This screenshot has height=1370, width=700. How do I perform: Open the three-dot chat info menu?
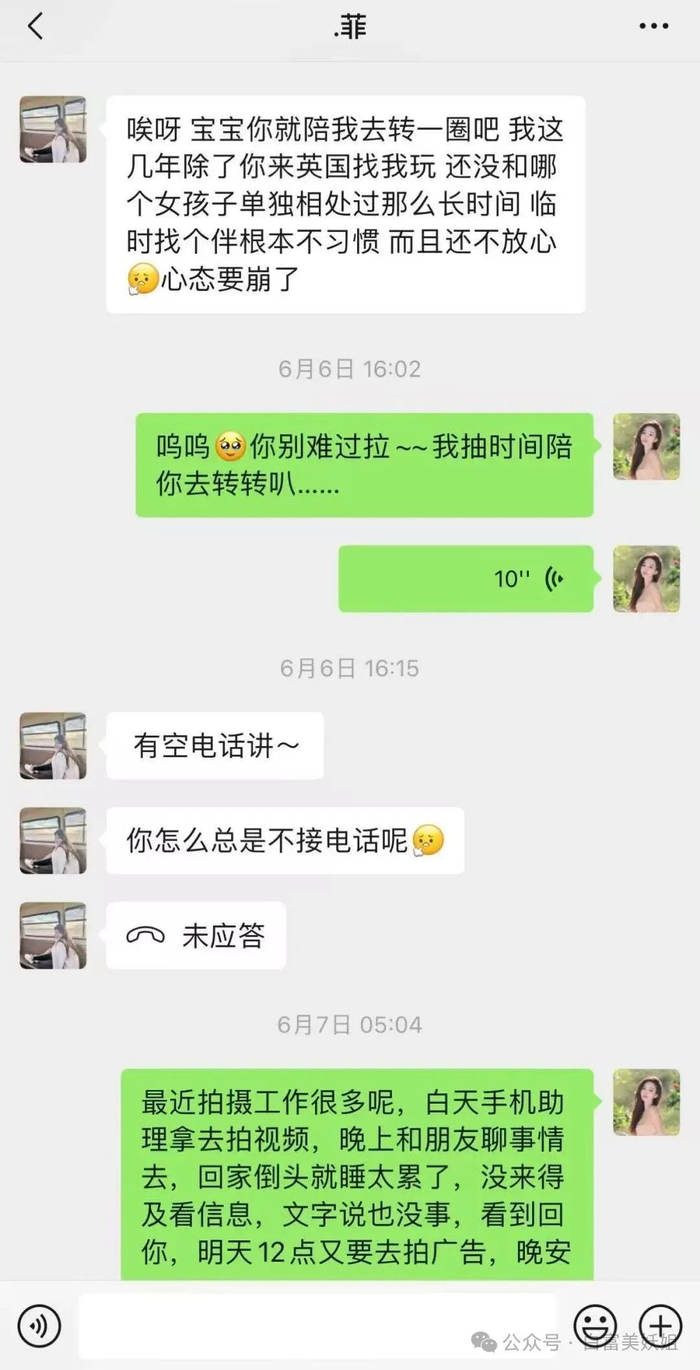click(654, 27)
